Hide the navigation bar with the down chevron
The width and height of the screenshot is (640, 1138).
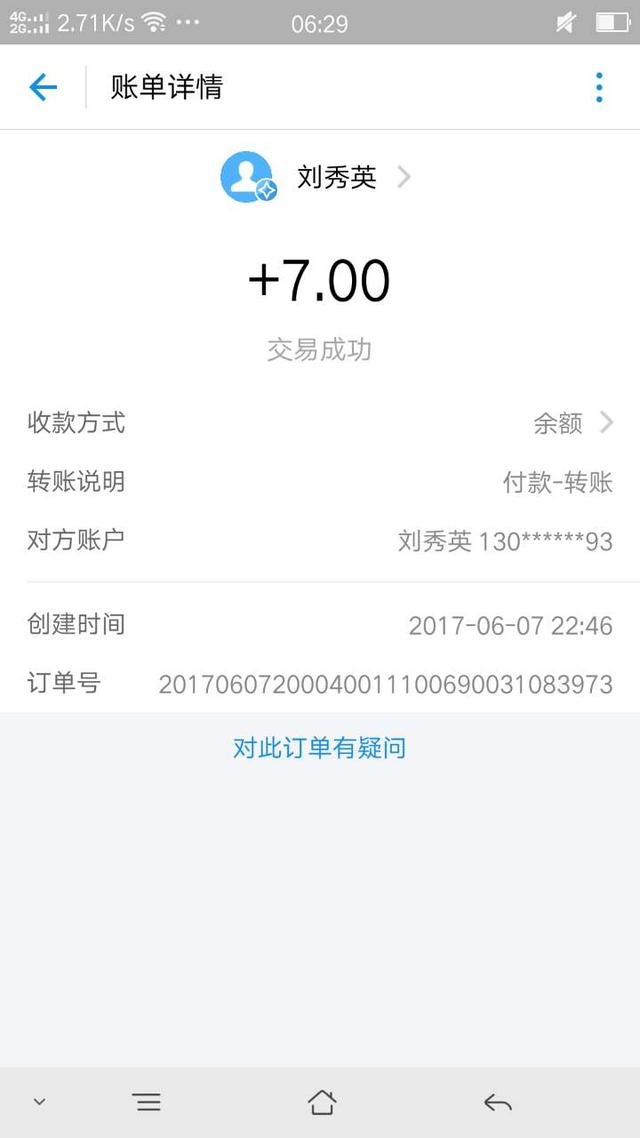pos(40,1102)
